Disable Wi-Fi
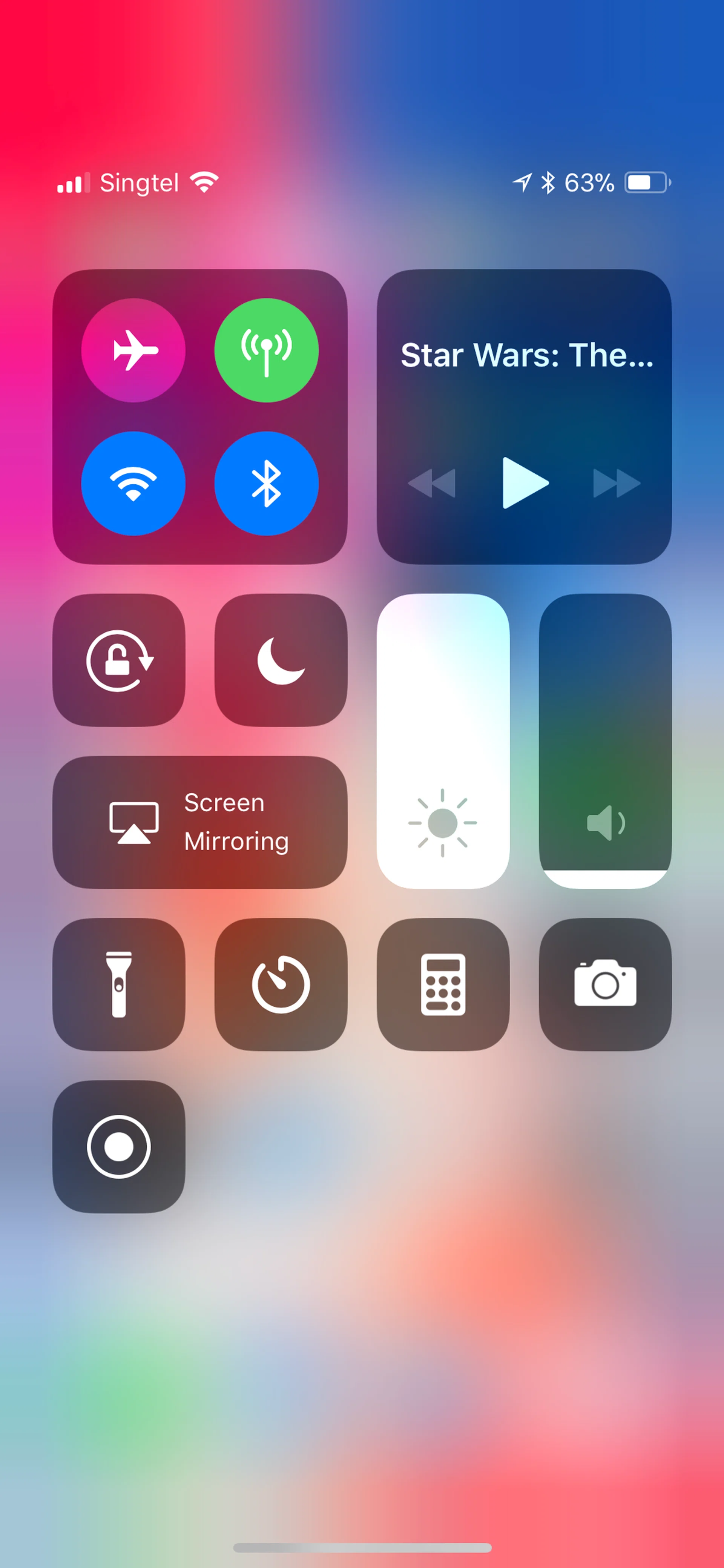Viewport: 724px width, 1568px height. [133, 483]
